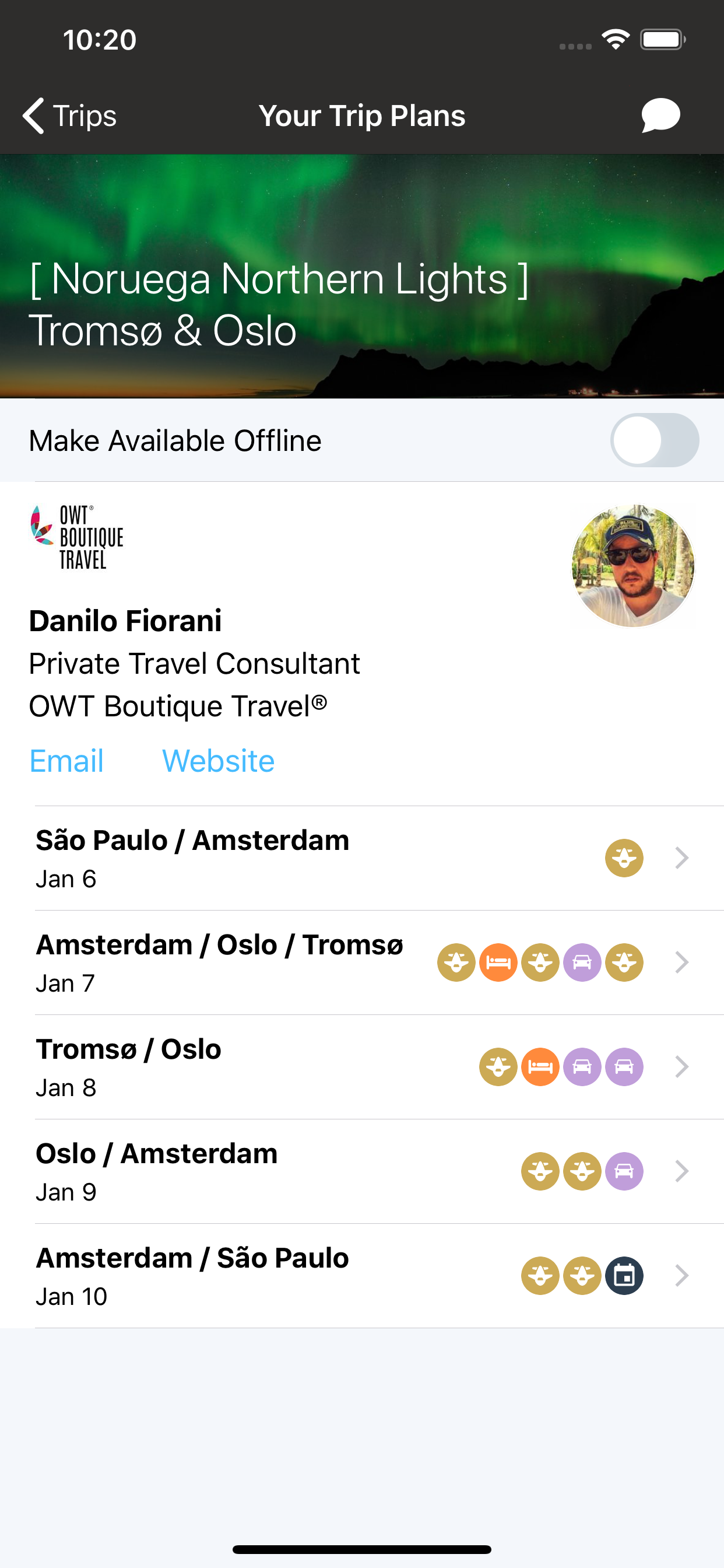Open the hotel icon for Amsterdam / Oslo / Tromsø
This screenshot has width=724, height=1568.
[498, 963]
